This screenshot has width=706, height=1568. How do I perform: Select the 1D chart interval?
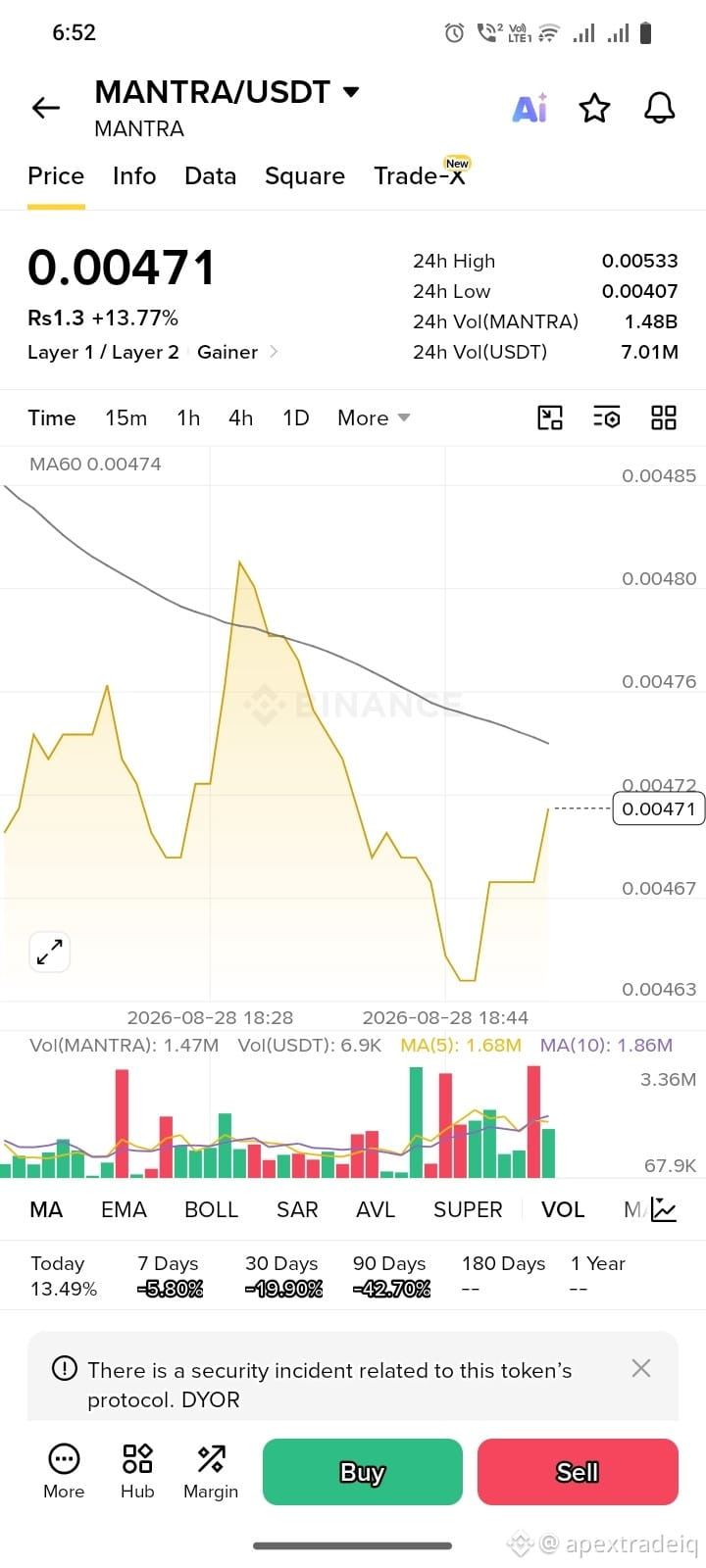point(296,417)
